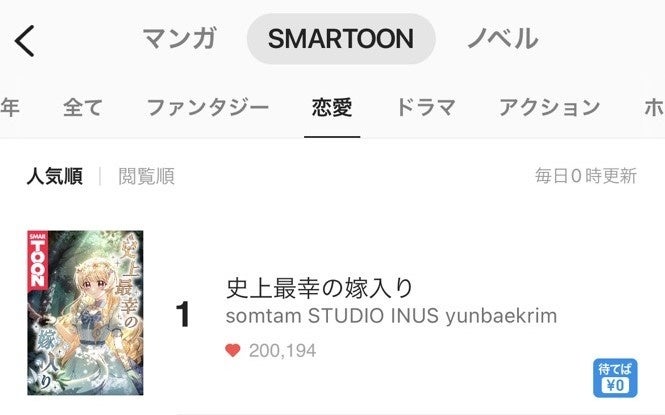Select the SMARTOON tab
665x415 pixels.
point(340,39)
